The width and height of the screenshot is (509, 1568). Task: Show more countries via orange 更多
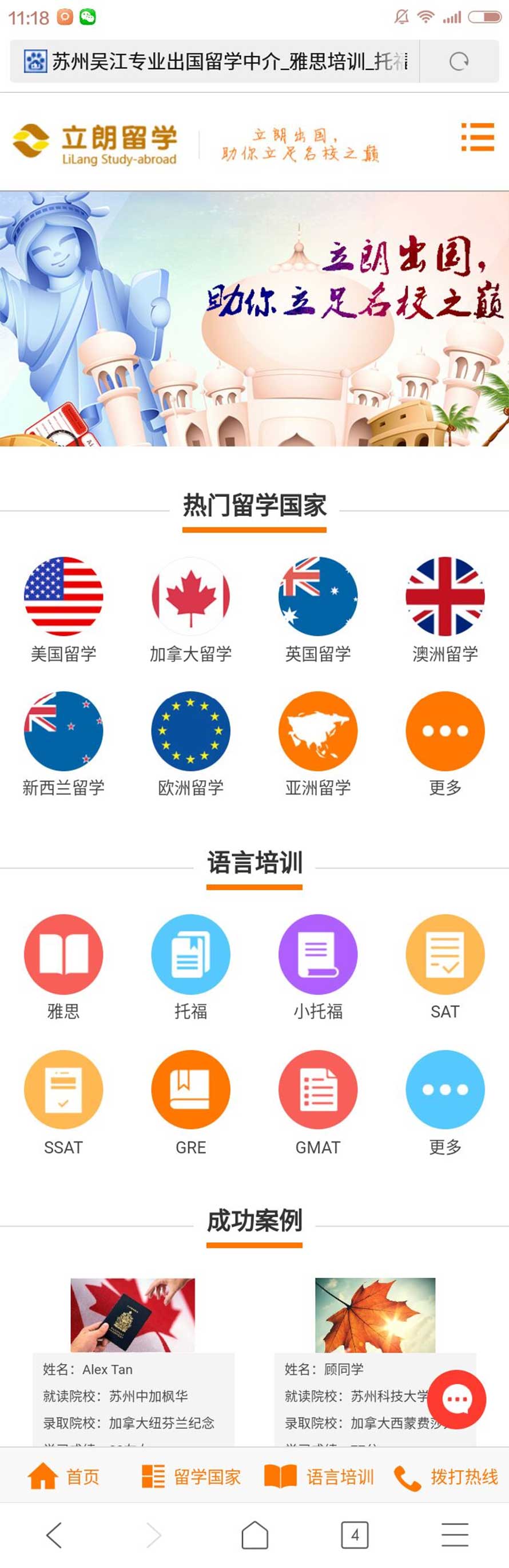point(444,743)
